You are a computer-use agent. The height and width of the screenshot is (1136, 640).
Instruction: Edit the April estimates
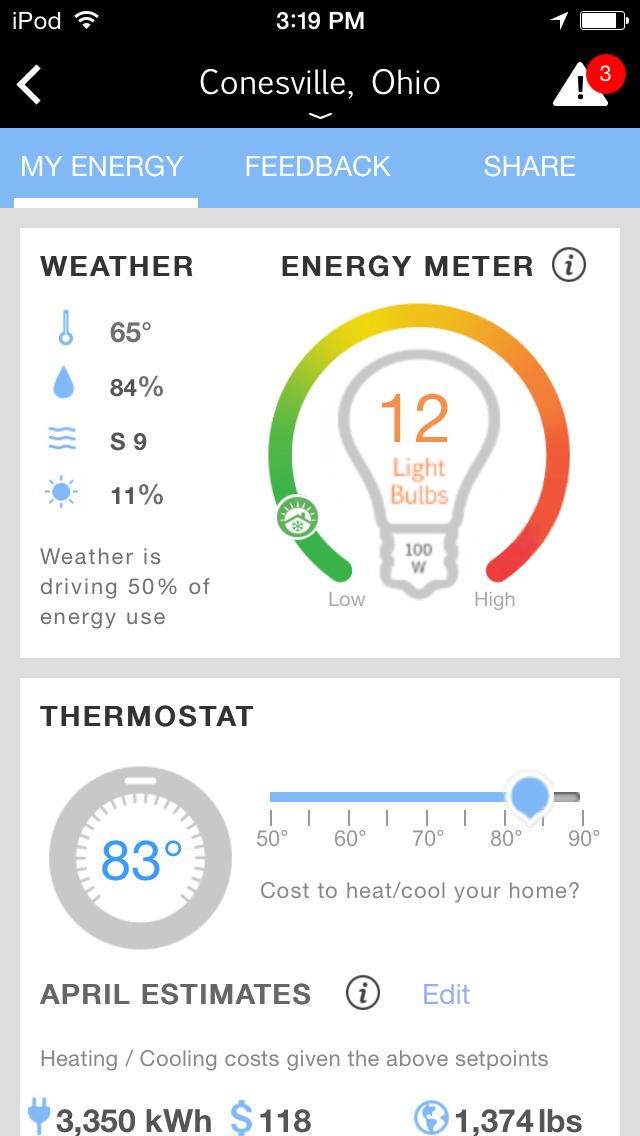pyautogui.click(x=446, y=994)
